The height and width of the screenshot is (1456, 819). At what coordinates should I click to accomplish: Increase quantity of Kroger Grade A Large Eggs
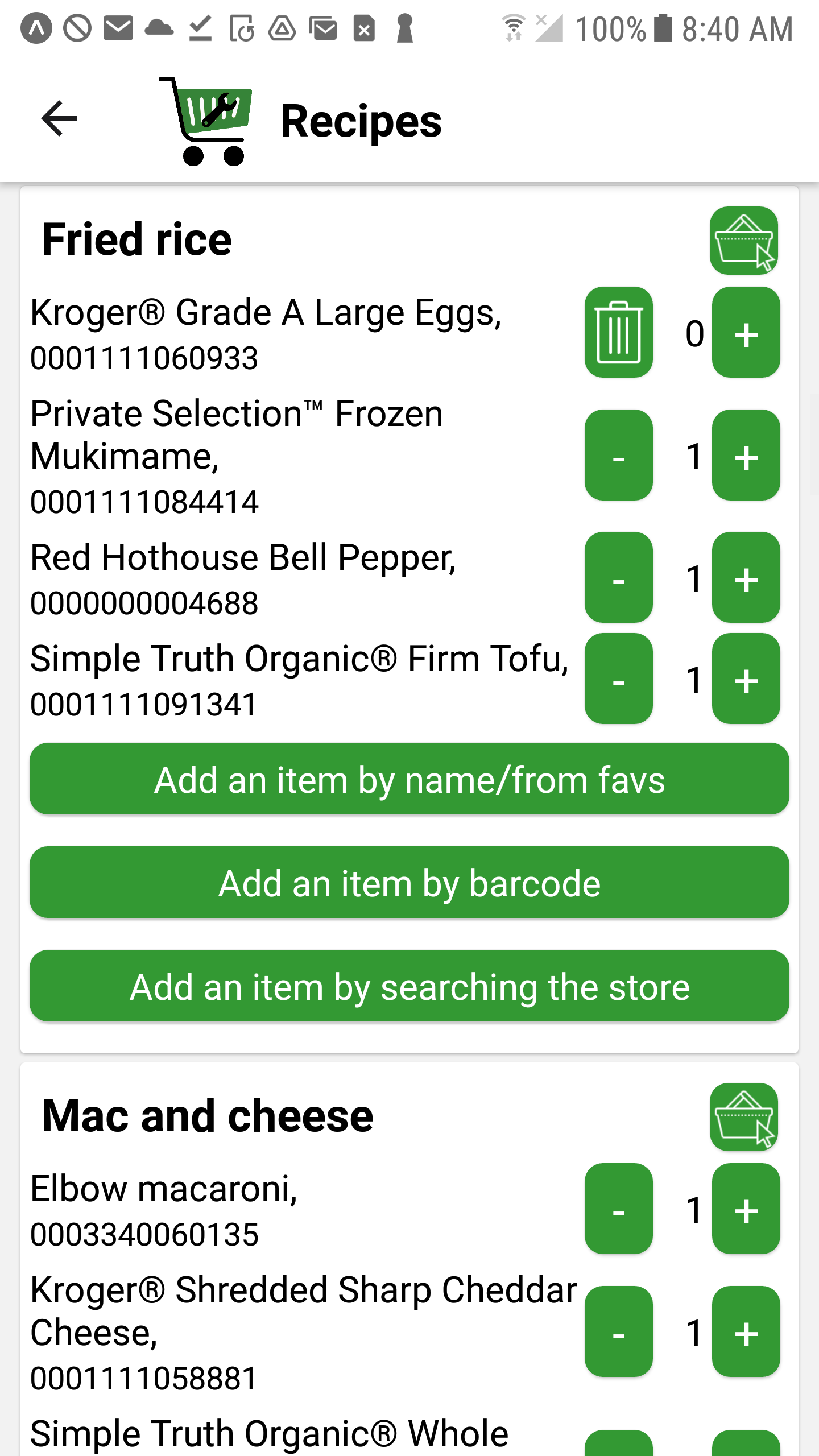746,332
